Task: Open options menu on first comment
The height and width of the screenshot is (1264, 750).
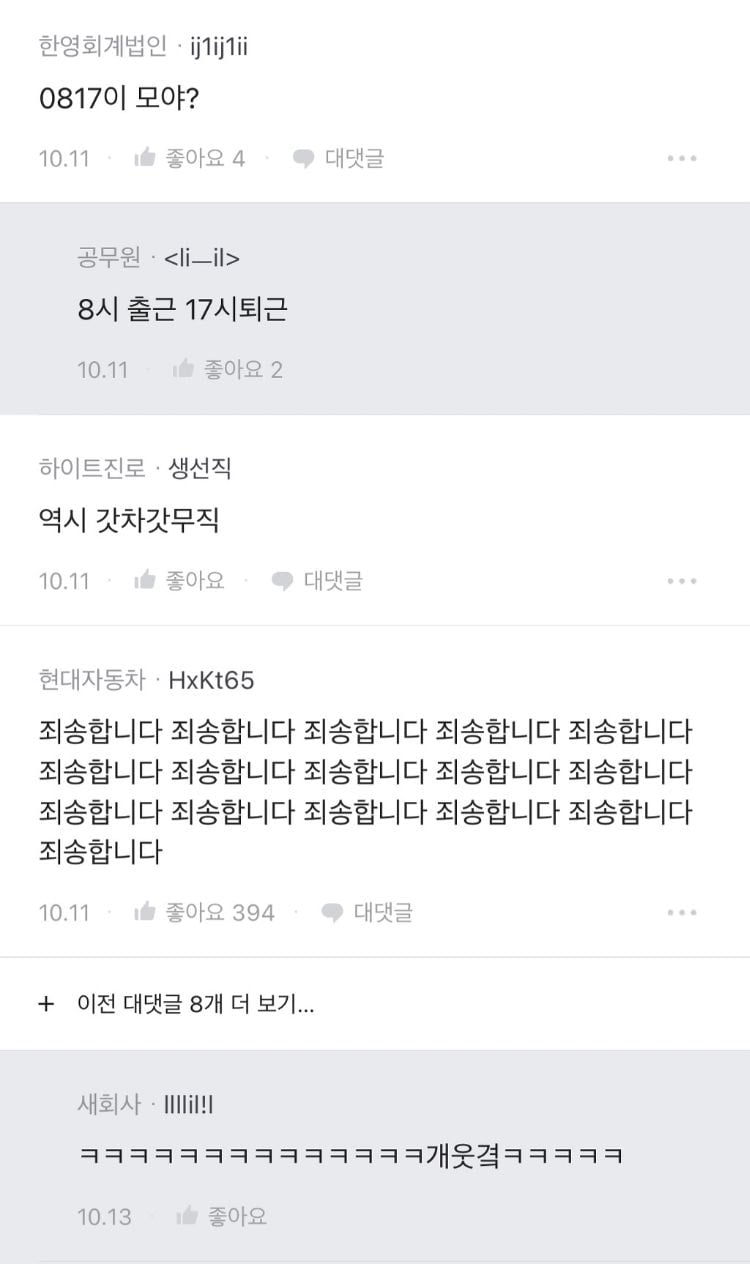Action: 683,158
